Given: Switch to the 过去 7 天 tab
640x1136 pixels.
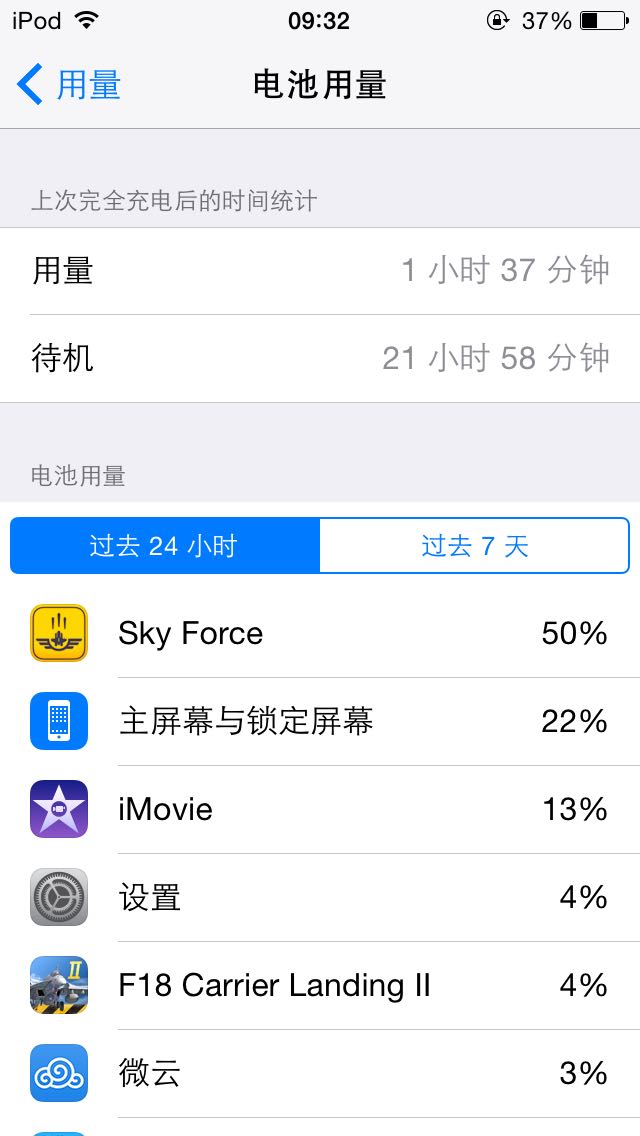Looking at the screenshot, I should (x=474, y=546).
